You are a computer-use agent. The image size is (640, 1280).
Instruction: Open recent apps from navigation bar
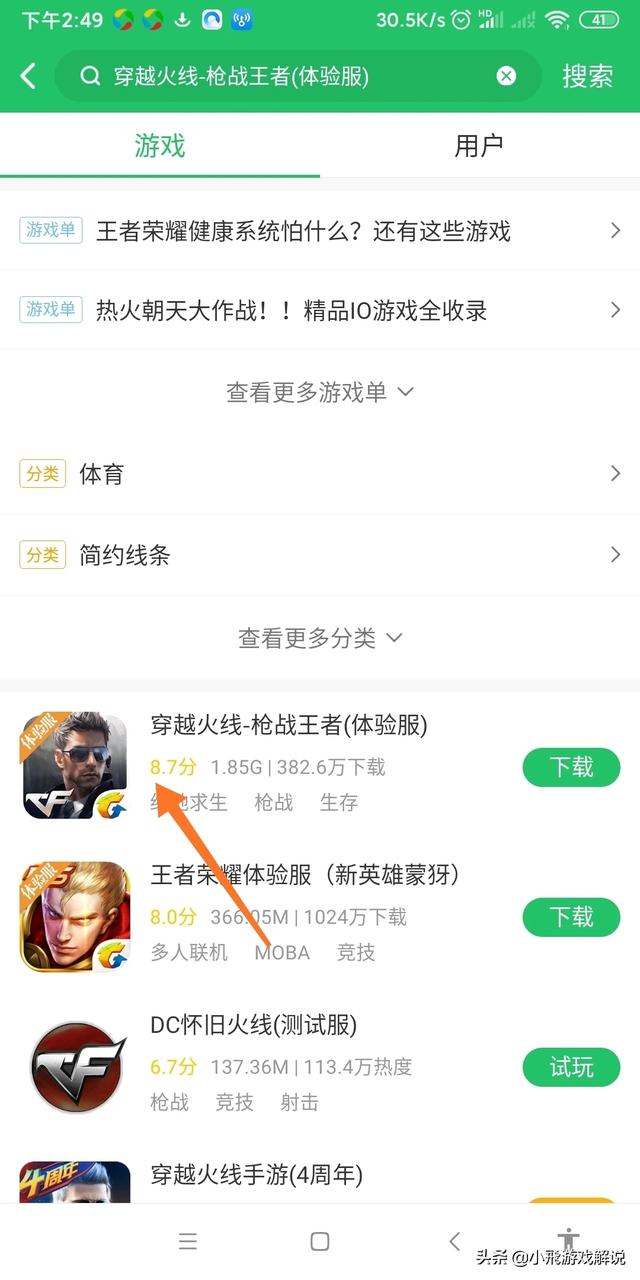(187, 1242)
